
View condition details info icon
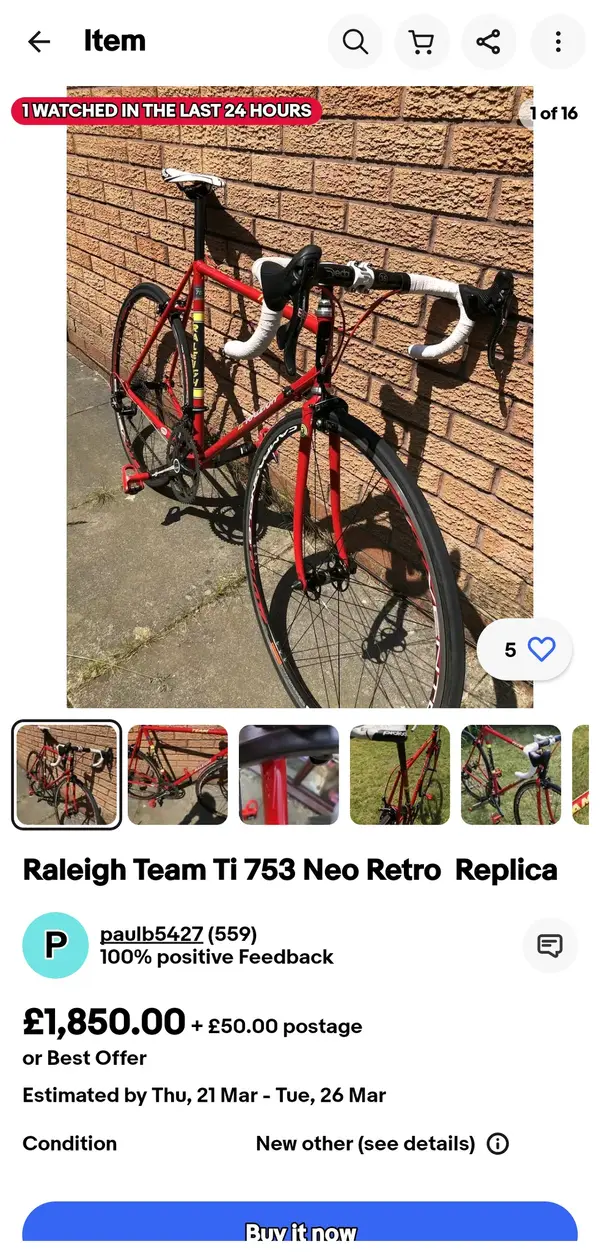tap(497, 1144)
